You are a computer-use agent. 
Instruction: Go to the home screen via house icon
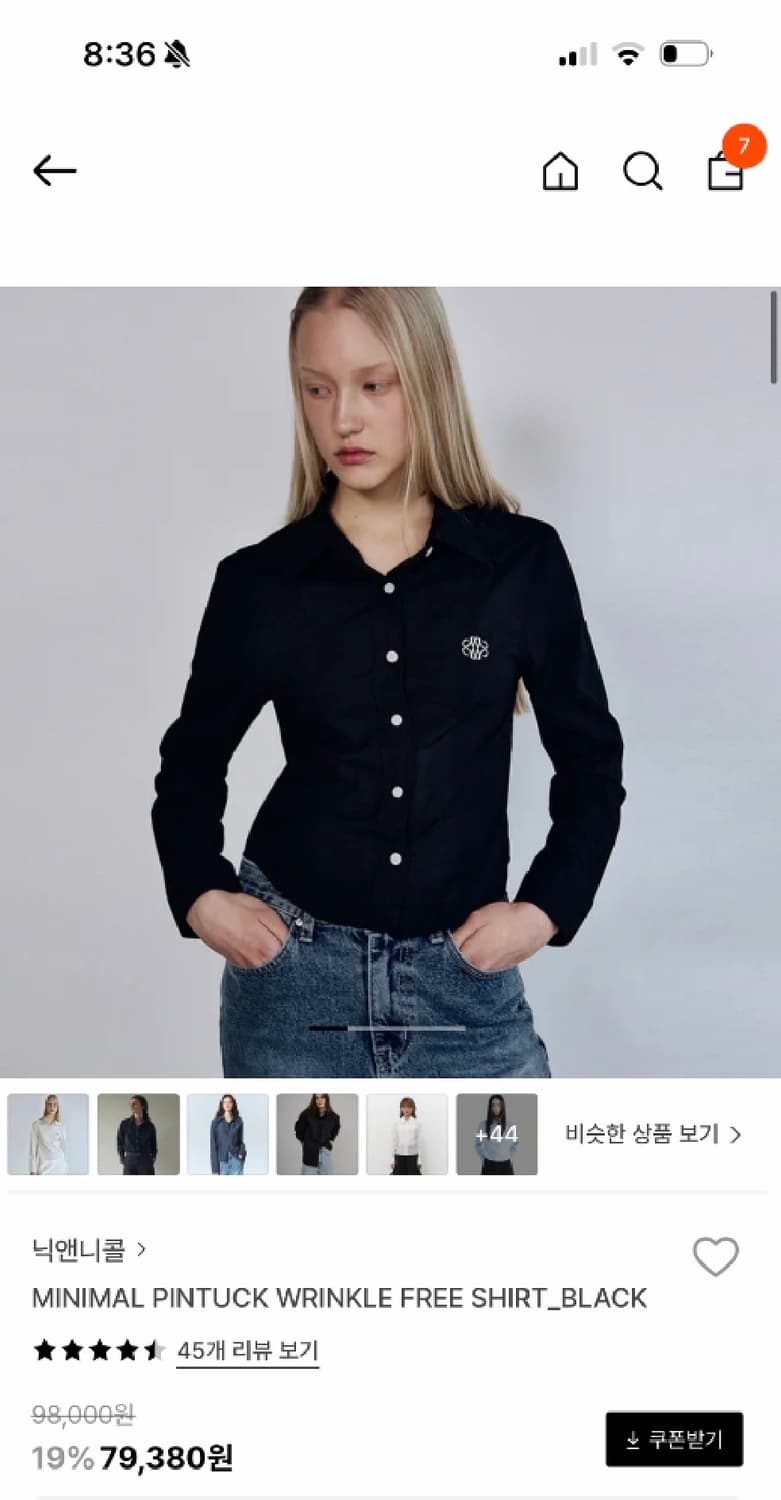point(561,170)
